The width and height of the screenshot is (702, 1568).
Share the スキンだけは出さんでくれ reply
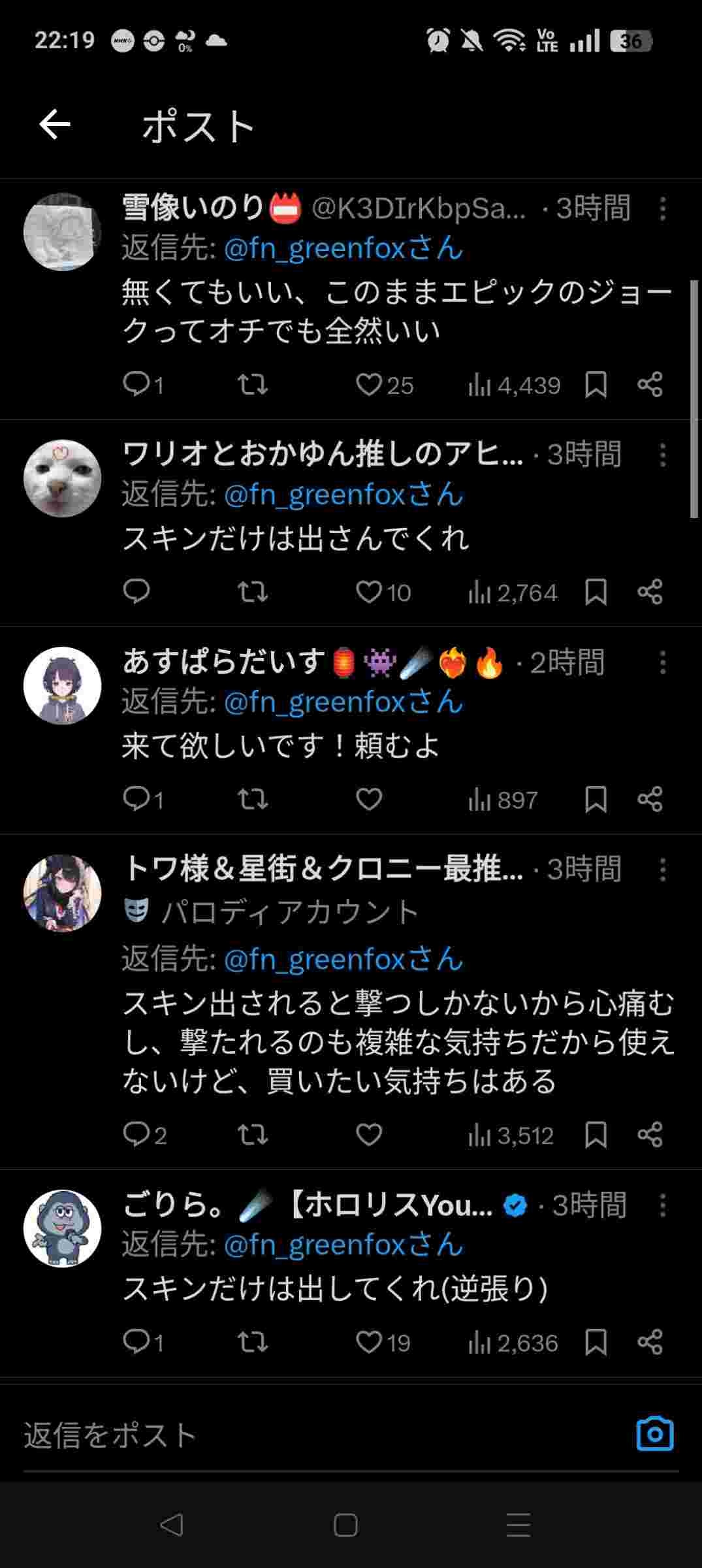point(650,592)
